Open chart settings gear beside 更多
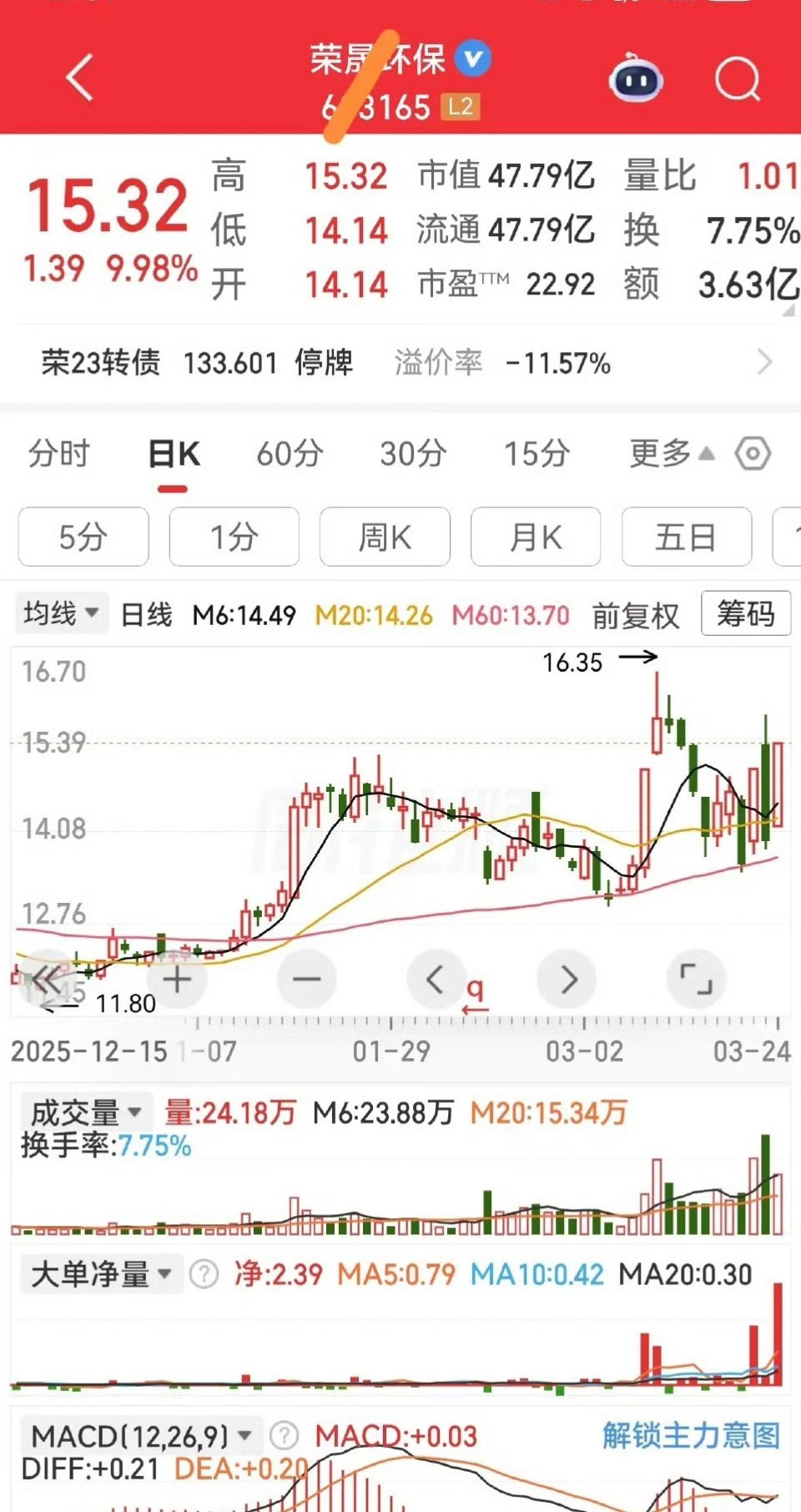The image size is (801, 1512). (x=752, y=454)
